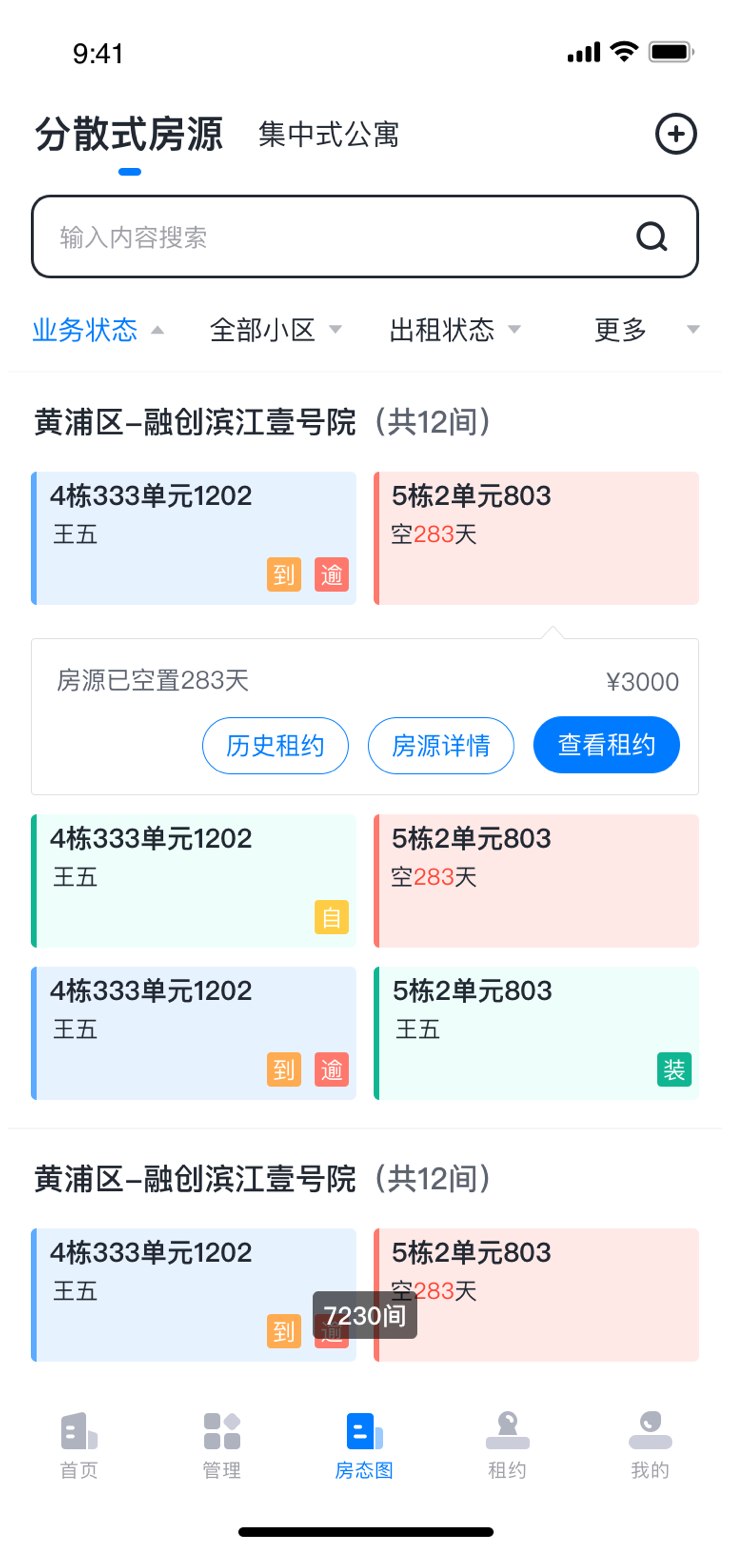This screenshot has width=730, height=1560.
Task: Open the 全部小区 dropdown
Action: tap(276, 330)
